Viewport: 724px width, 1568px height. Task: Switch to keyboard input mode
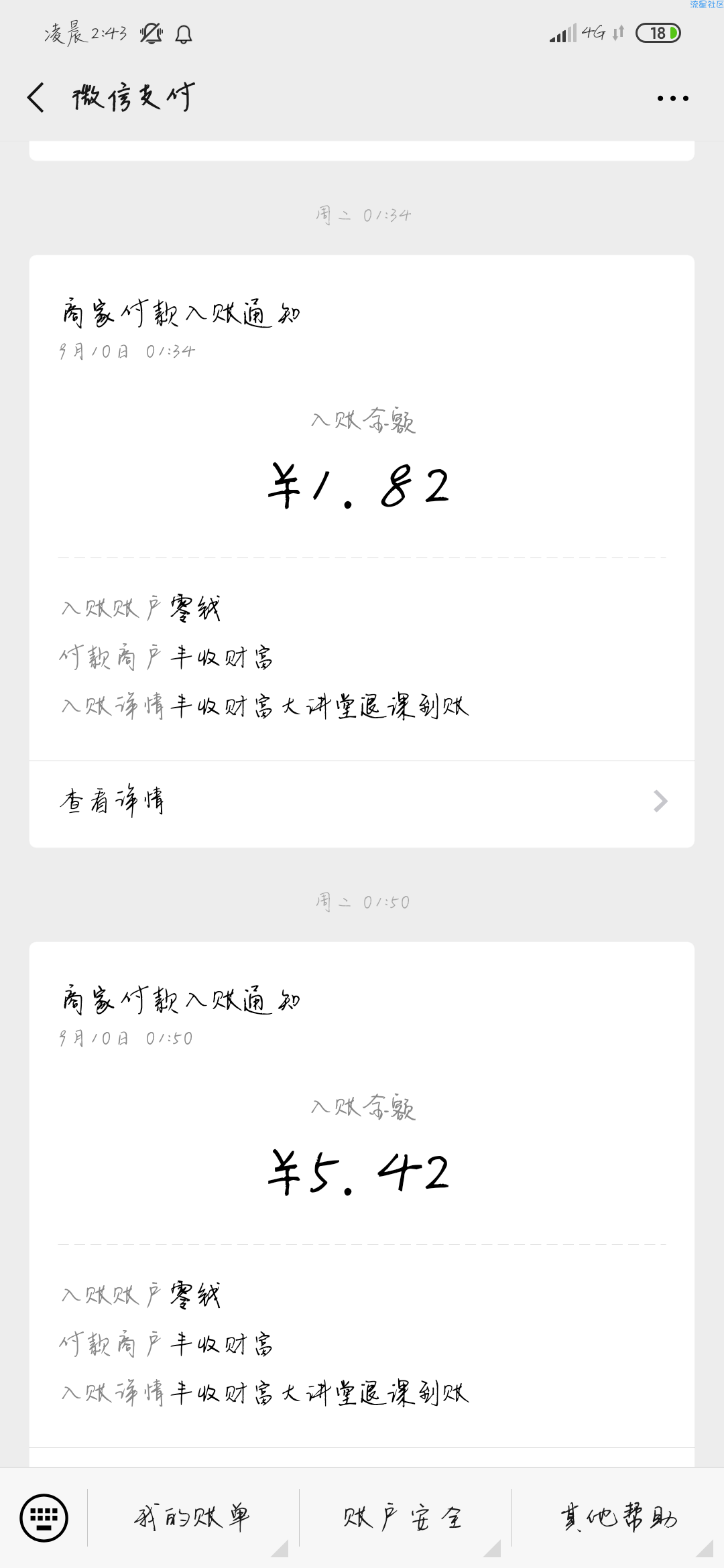44,1517
